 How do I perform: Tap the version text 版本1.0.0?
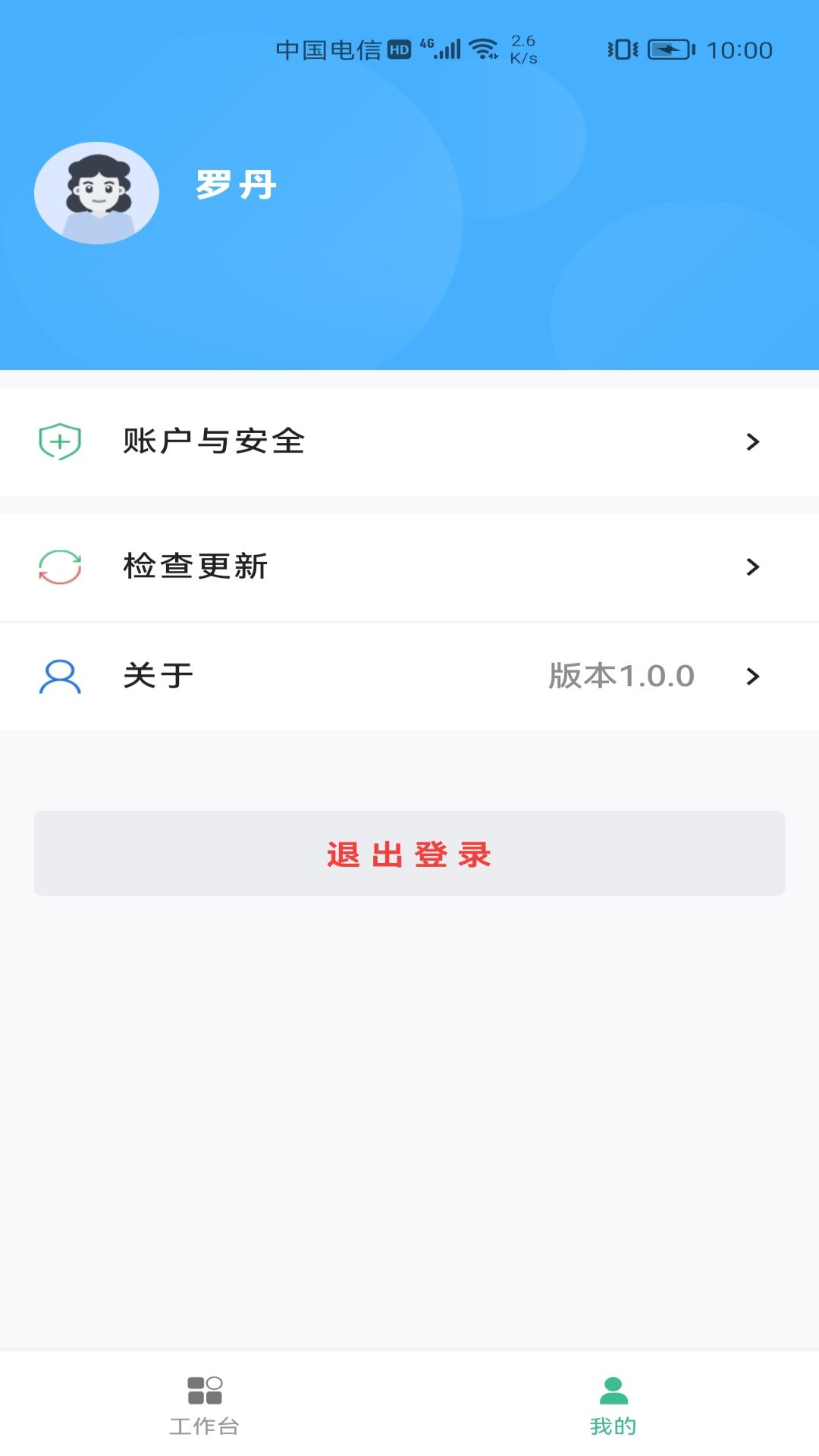(x=620, y=676)
